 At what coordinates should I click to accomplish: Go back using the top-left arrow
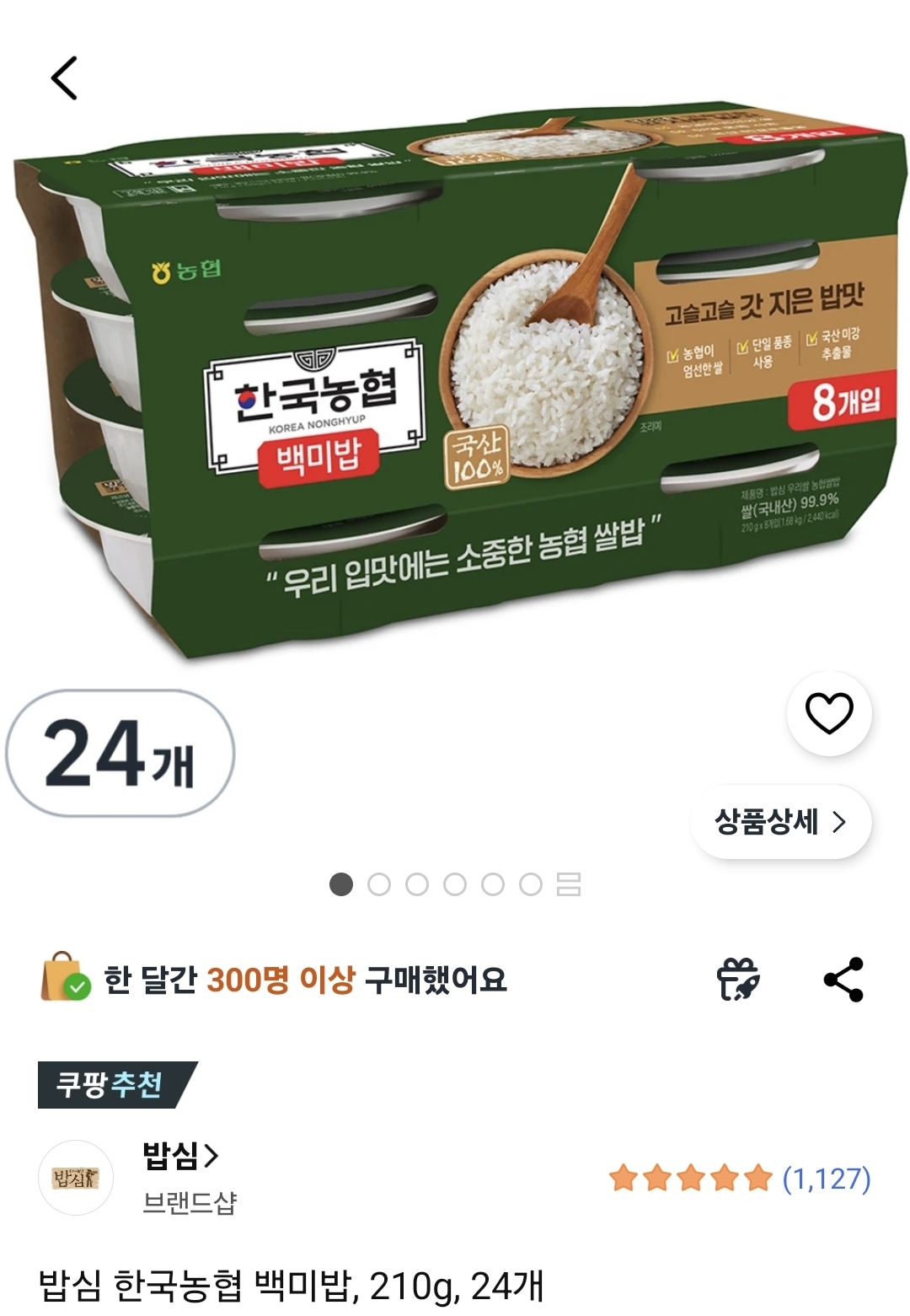click(x=64, y=78)
